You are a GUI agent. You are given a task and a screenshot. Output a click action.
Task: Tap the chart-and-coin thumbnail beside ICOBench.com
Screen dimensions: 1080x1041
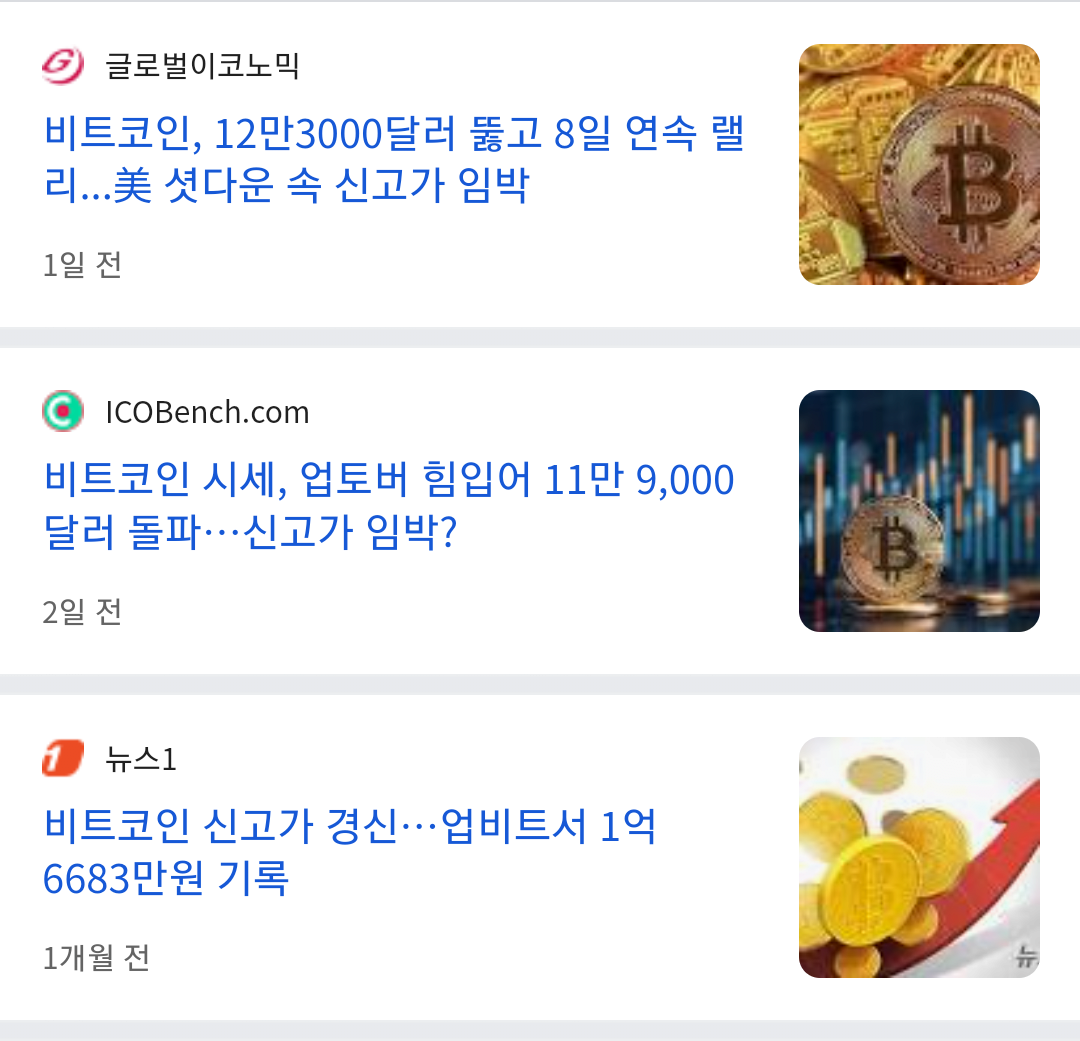pos(919,511)
